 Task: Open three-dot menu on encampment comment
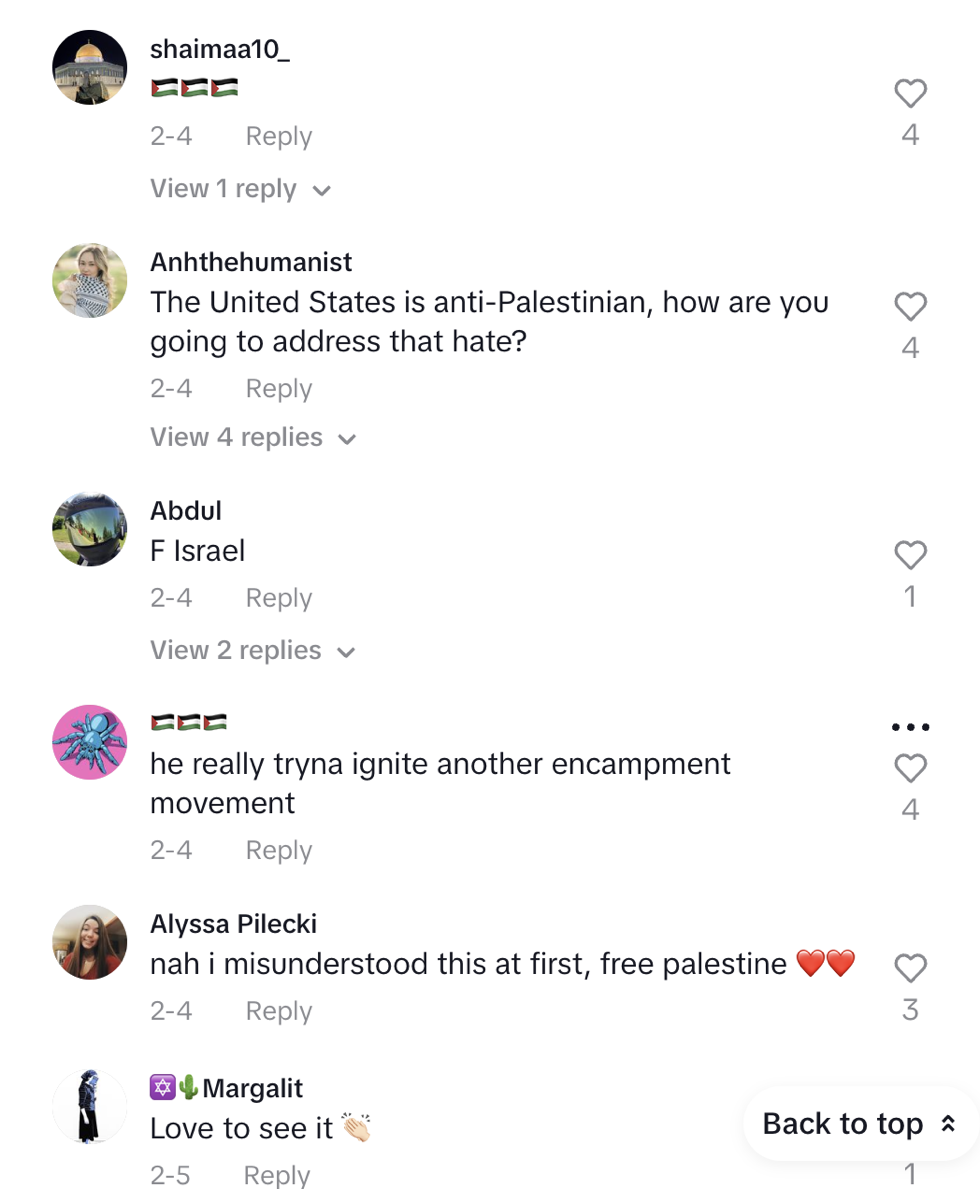click(909, 727)
